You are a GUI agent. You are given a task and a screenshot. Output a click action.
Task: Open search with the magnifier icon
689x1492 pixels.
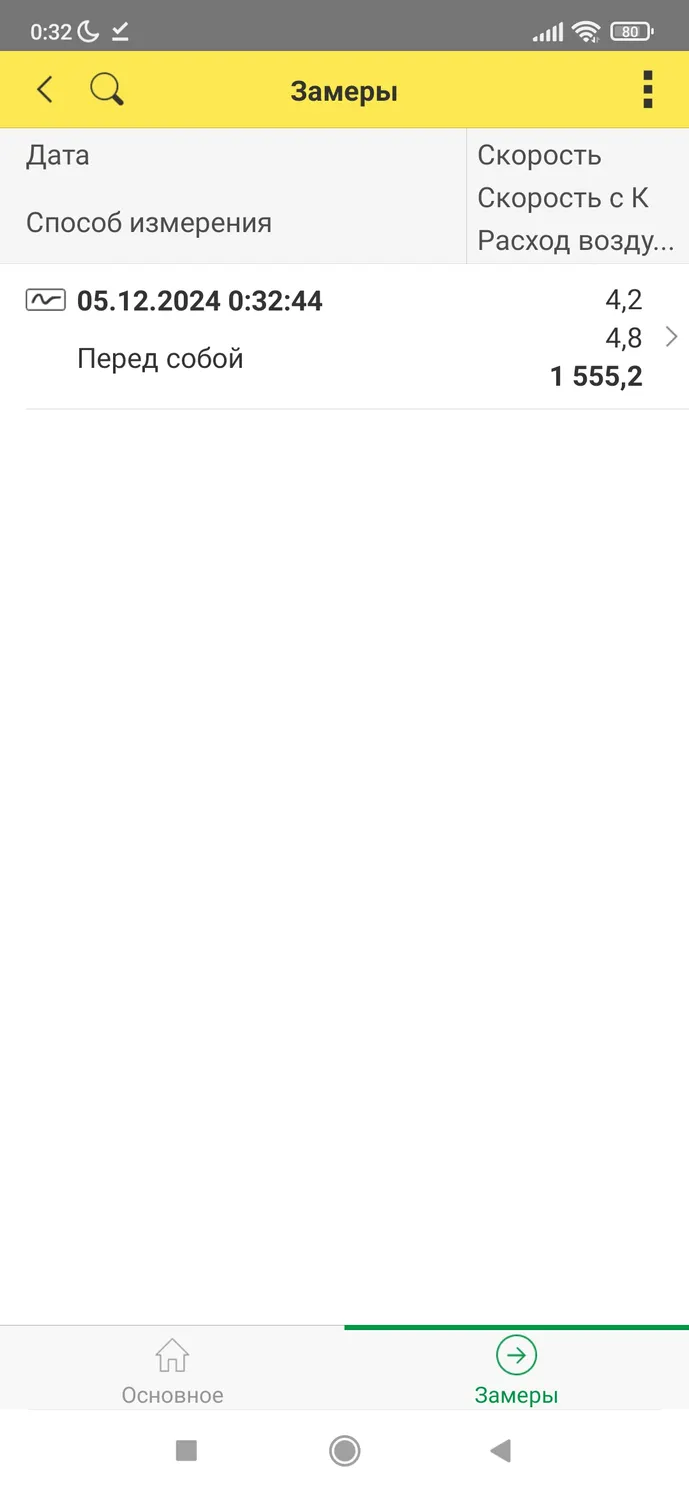(106, 90)
